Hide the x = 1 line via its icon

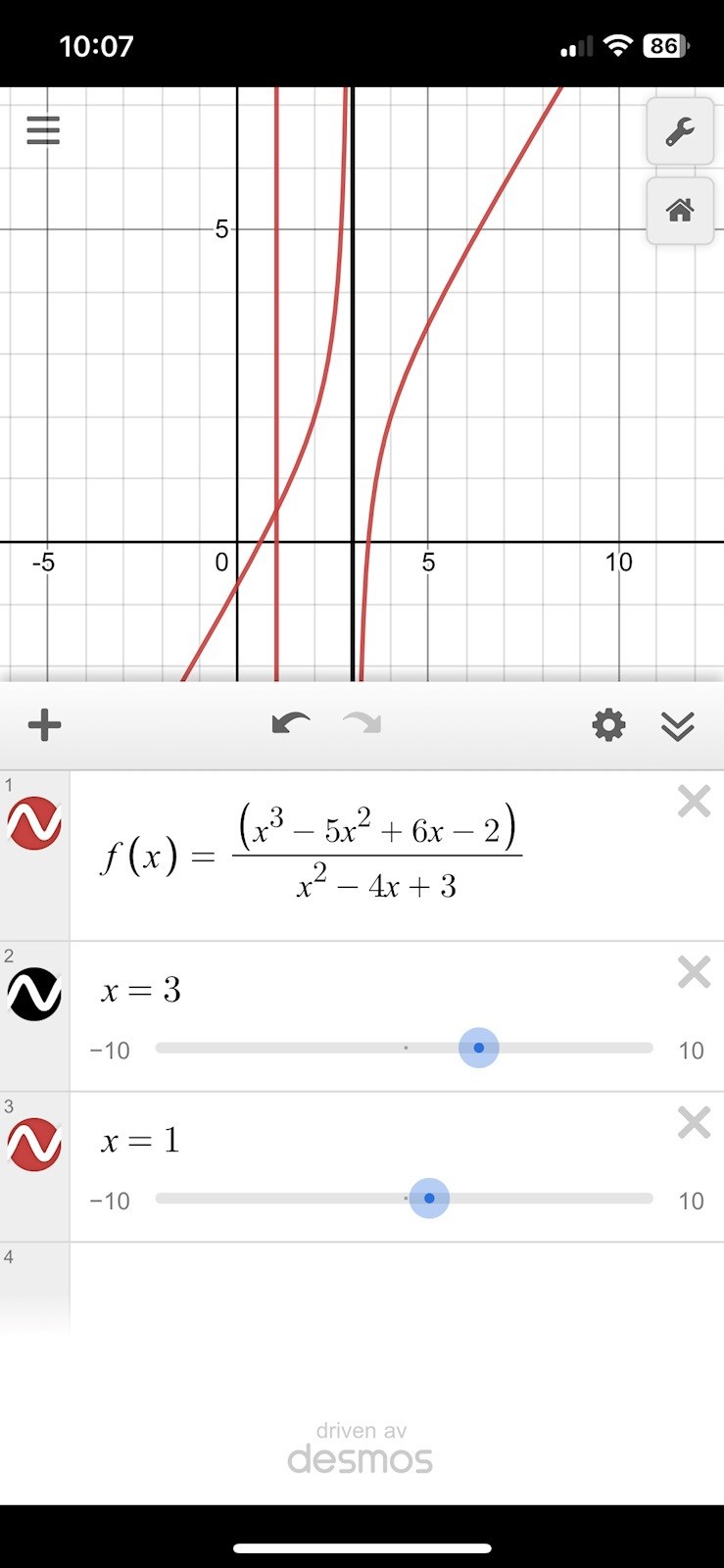click(x=34, y=1144)
